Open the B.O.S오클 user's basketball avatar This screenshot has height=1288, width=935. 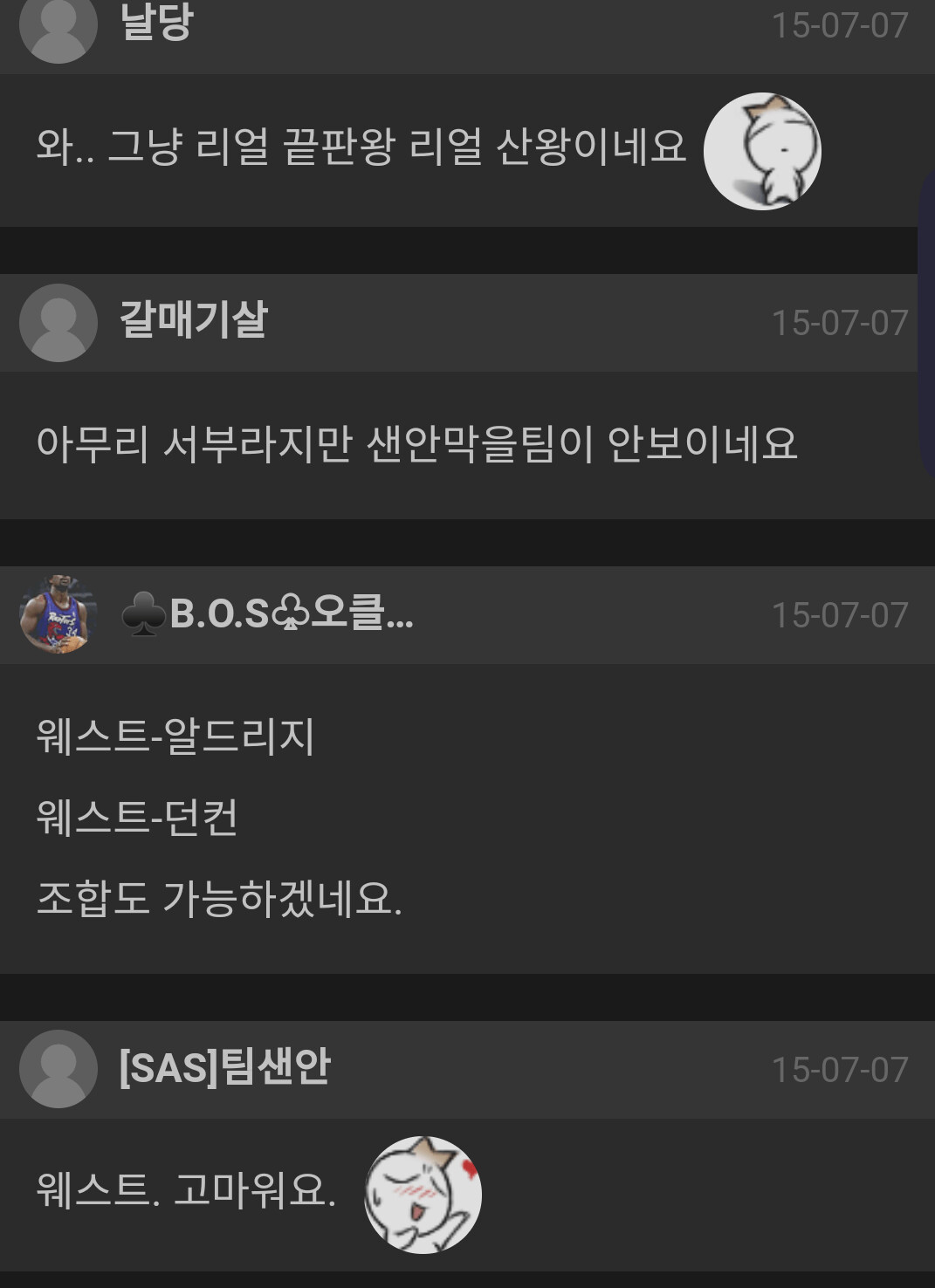pyautogui.click(x=58, y=614)
